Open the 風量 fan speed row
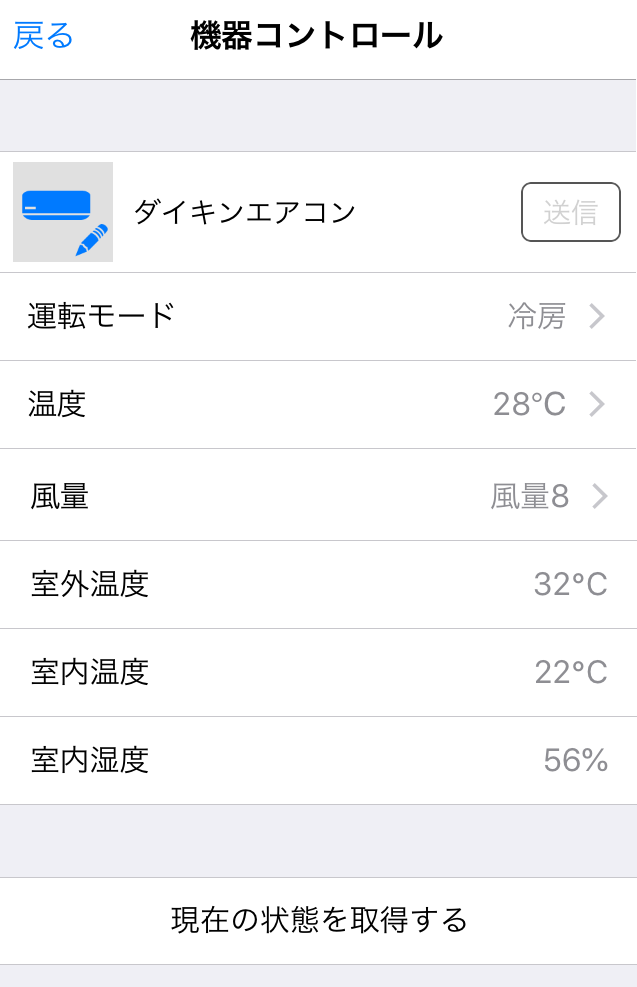 click(318, 496)
